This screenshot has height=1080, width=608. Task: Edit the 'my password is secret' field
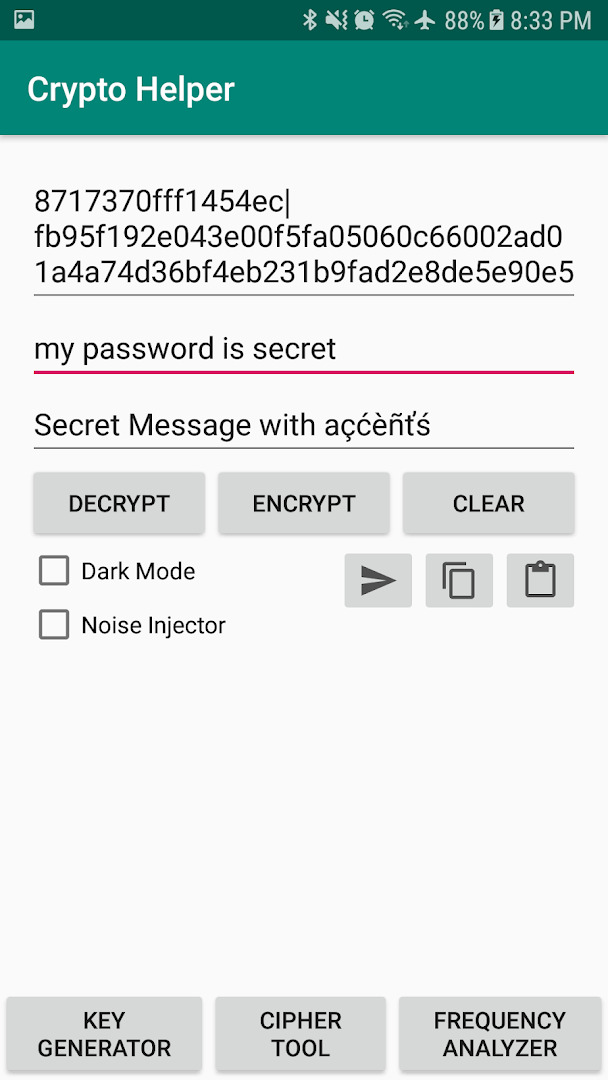[304, 349]
